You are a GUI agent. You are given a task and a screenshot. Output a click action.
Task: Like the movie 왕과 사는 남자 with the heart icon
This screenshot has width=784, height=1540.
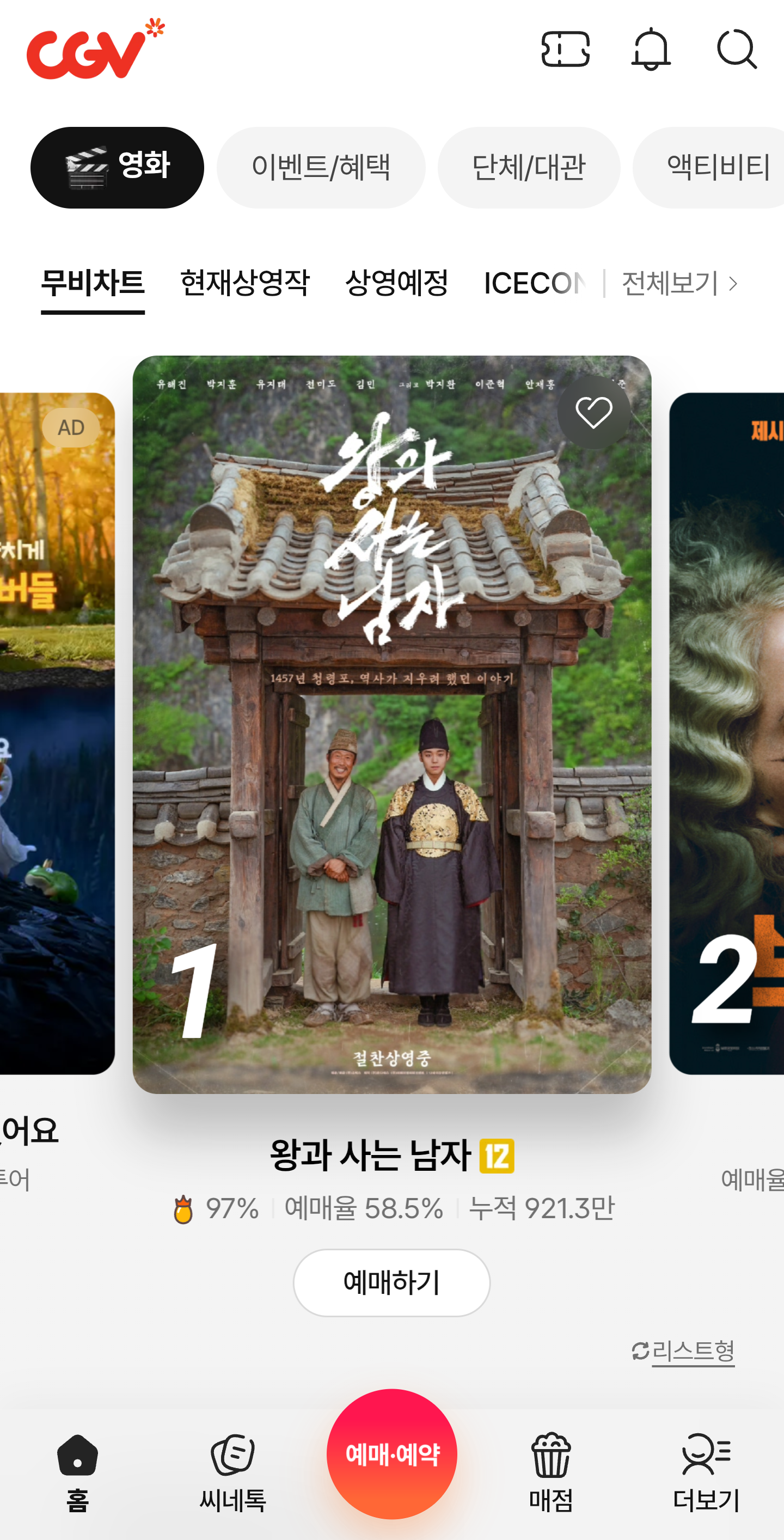[x=593, y=413]
